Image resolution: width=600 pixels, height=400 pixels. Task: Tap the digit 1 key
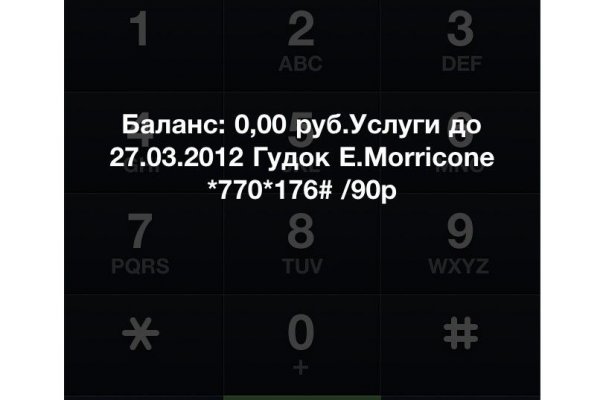coord(141,40)
